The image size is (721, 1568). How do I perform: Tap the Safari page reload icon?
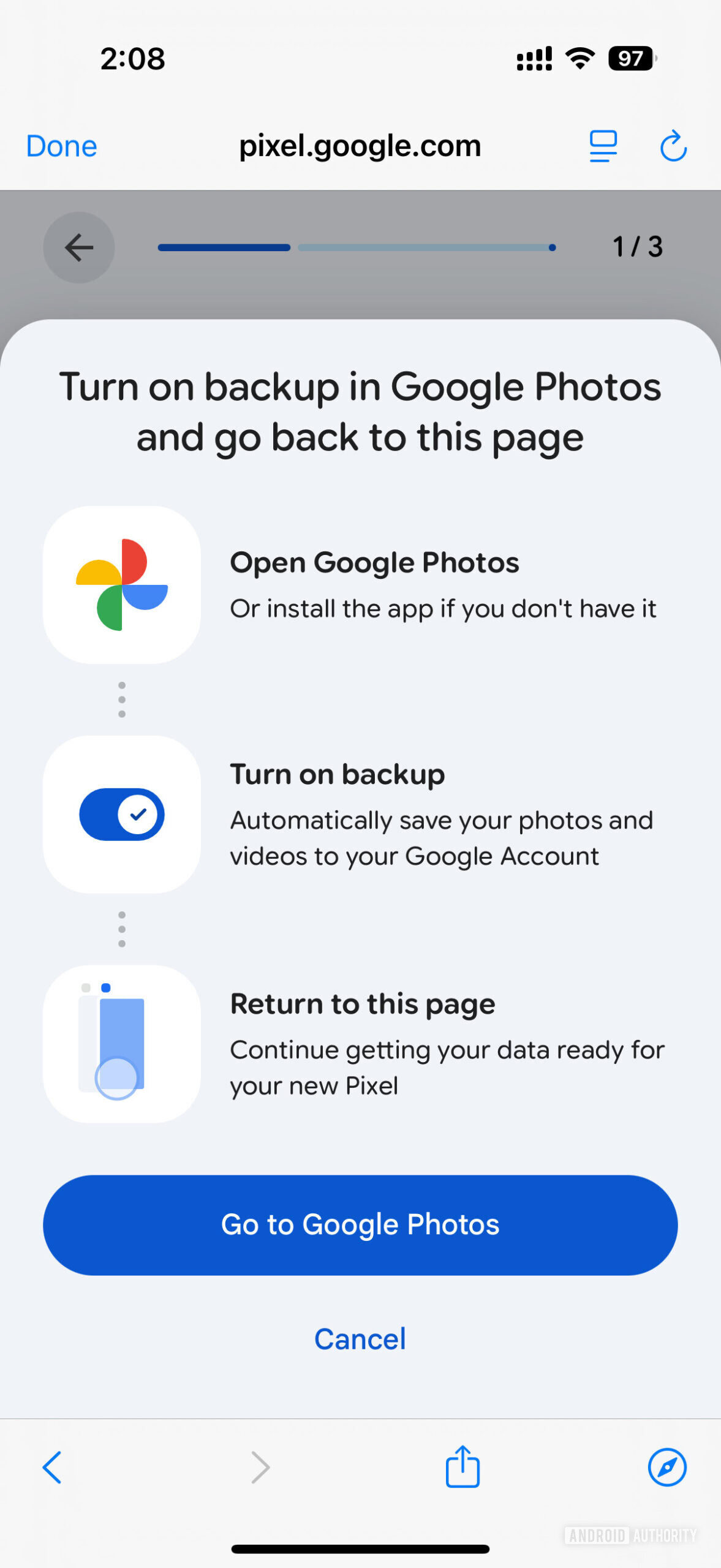coord(673,146)
